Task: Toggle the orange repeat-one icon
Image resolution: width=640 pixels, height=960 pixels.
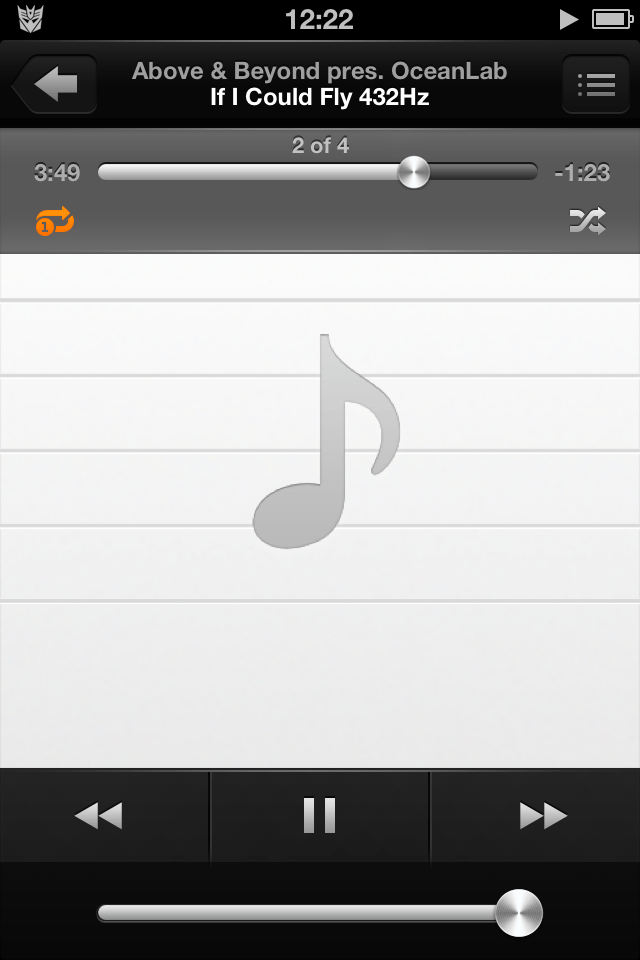Action: [56, 222]
